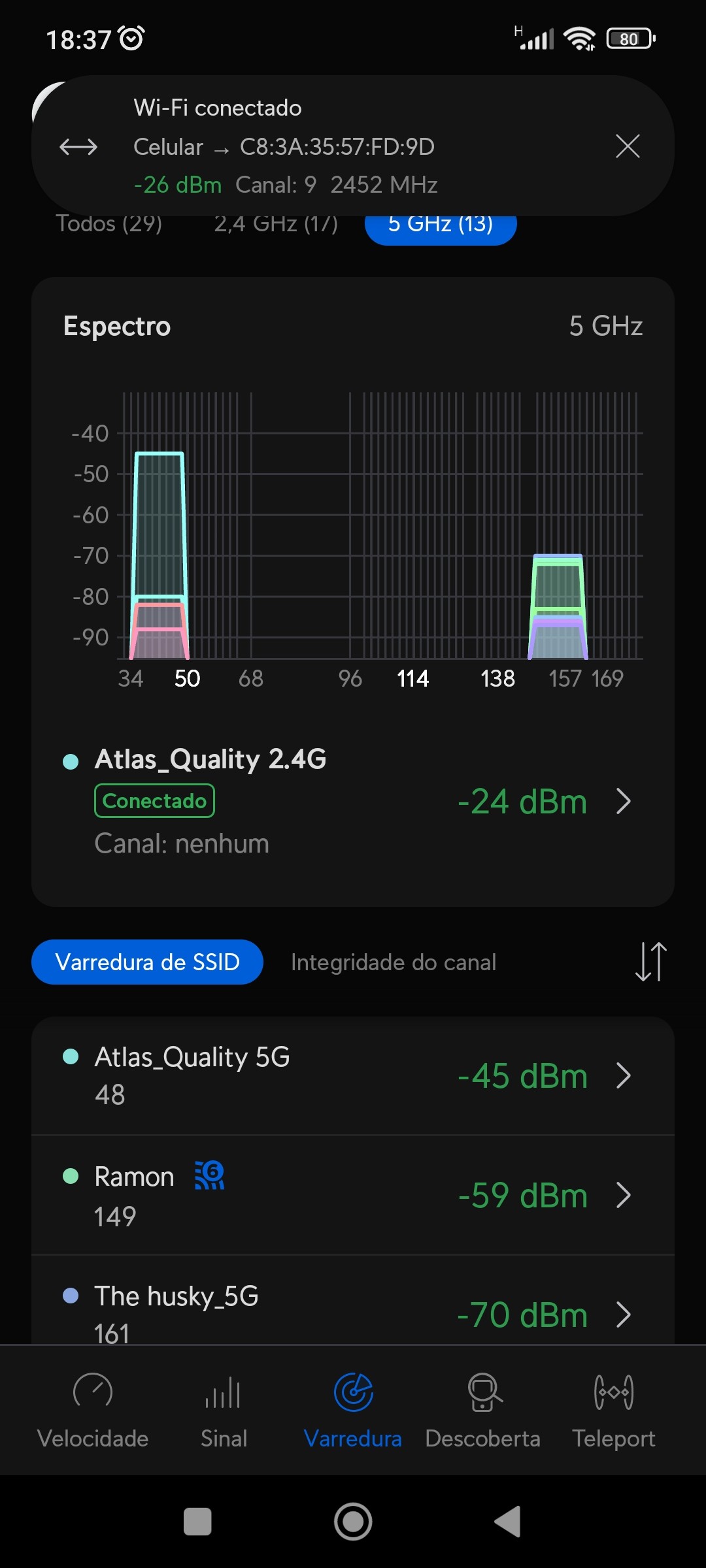Open connected Atlas_Quality 2.4G network details
Image resolution: width=706 pixels, height=1568 pixels.
click(353, 801)
